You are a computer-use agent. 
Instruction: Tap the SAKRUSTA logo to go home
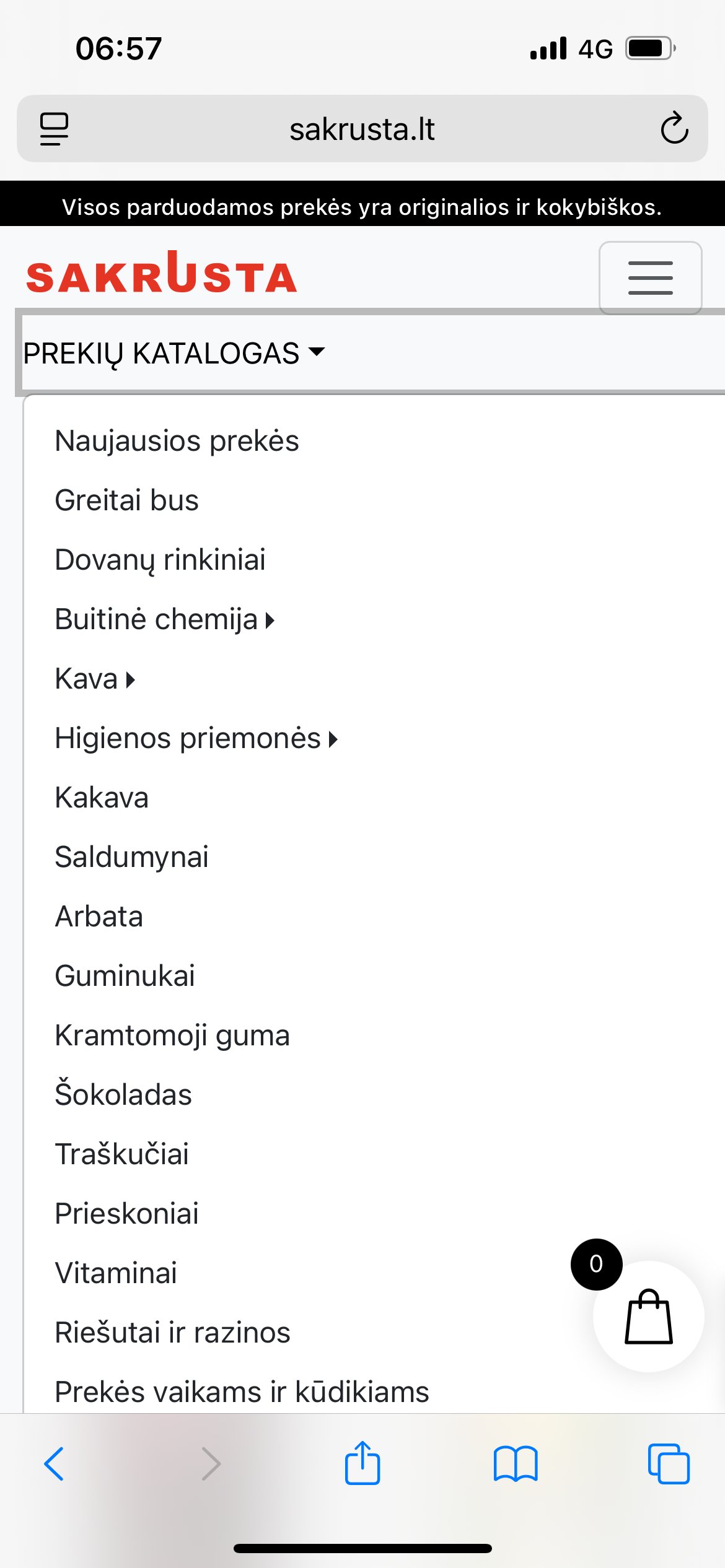coord(162,272)
